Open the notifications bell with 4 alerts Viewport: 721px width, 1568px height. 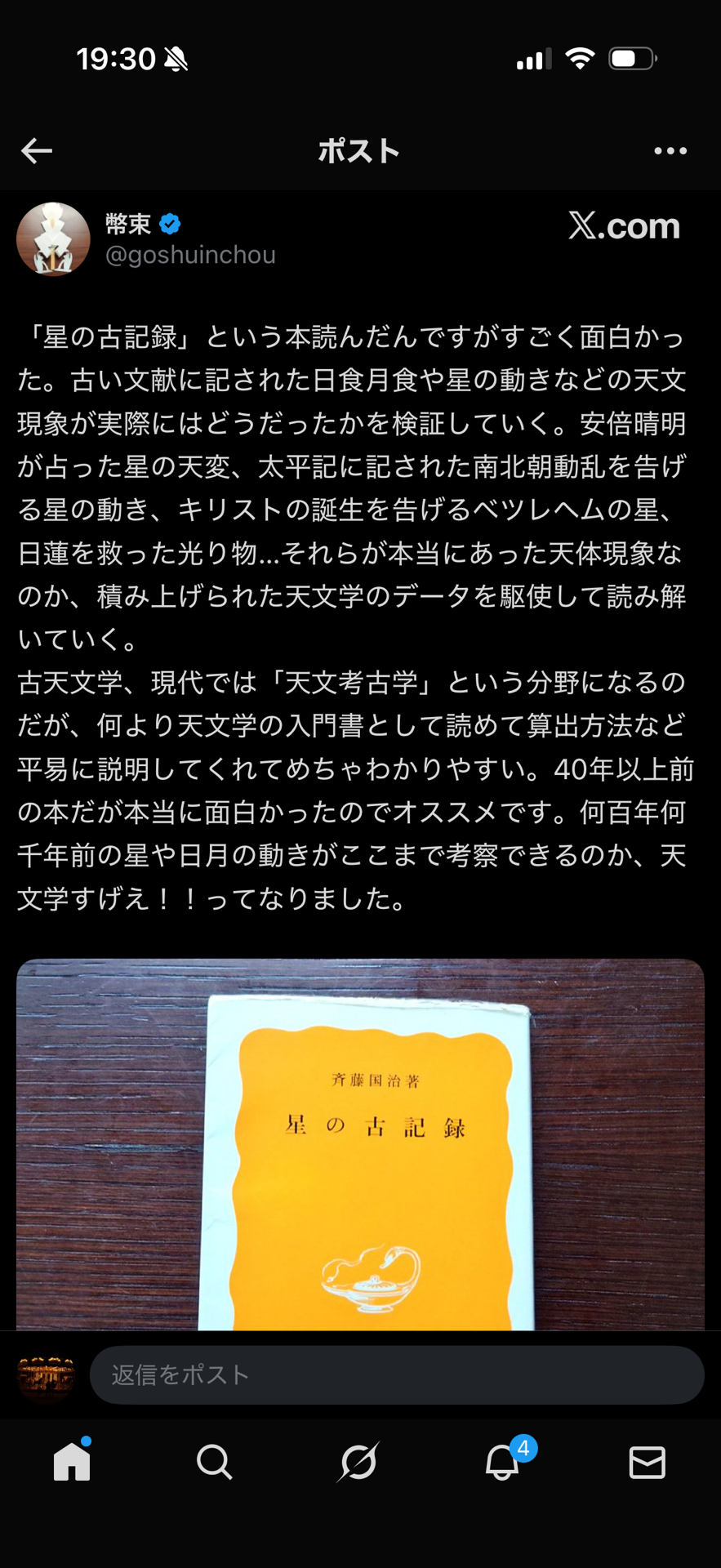503,1462
